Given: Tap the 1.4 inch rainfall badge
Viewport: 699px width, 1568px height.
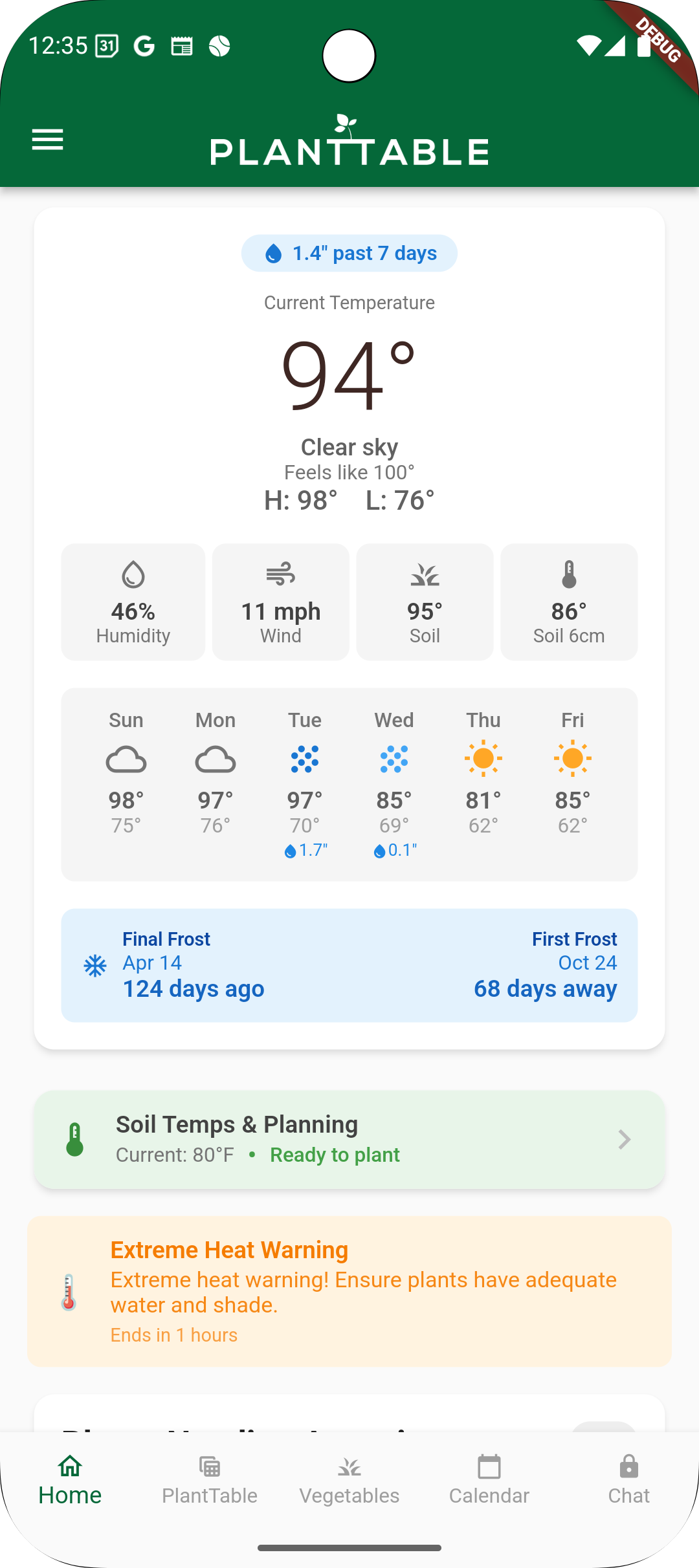Looking at the screenshot, I should [349, 253].
